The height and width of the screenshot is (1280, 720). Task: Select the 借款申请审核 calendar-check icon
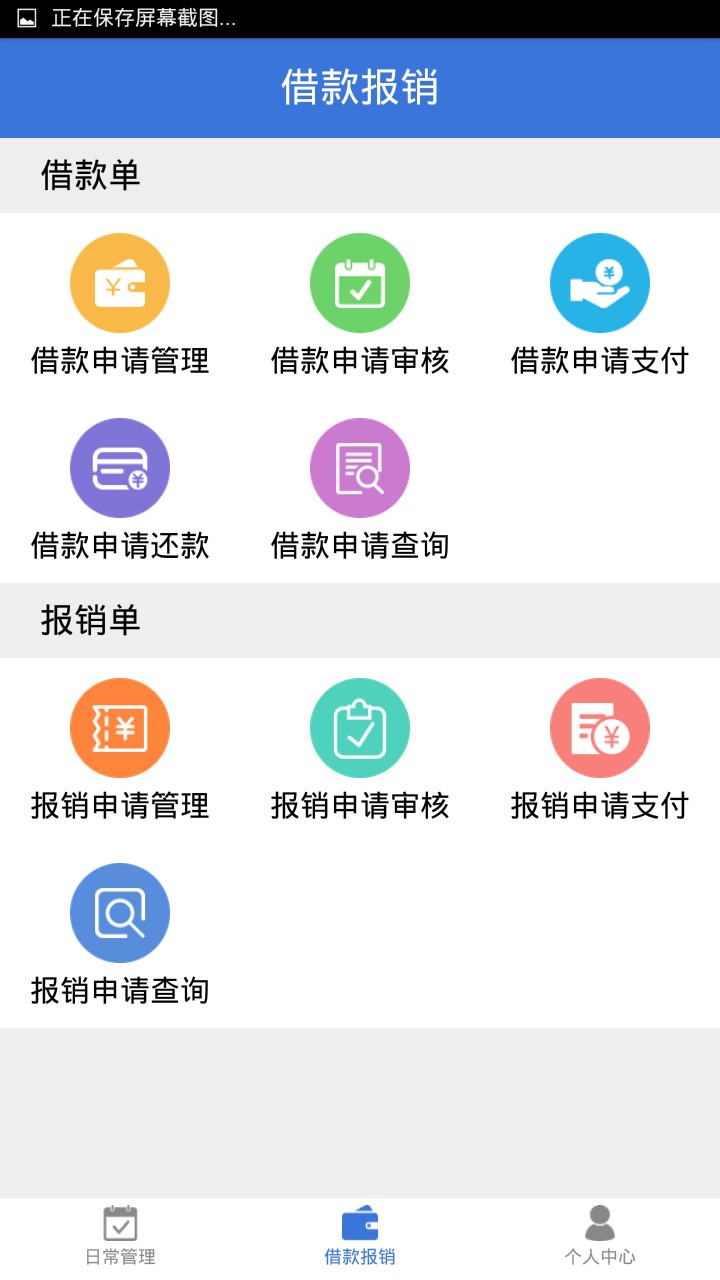360,282
